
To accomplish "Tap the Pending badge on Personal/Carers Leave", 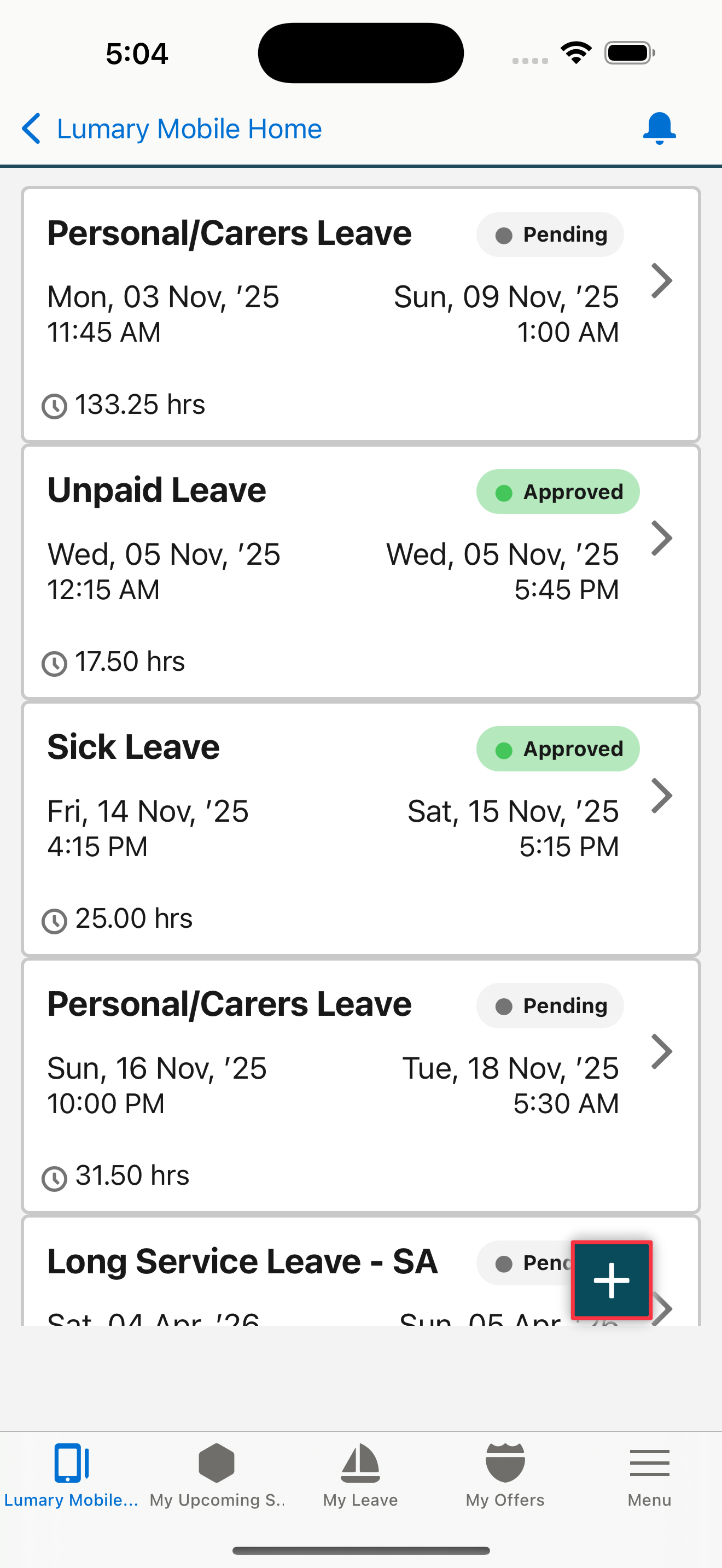I will click(x=549, y=235).
